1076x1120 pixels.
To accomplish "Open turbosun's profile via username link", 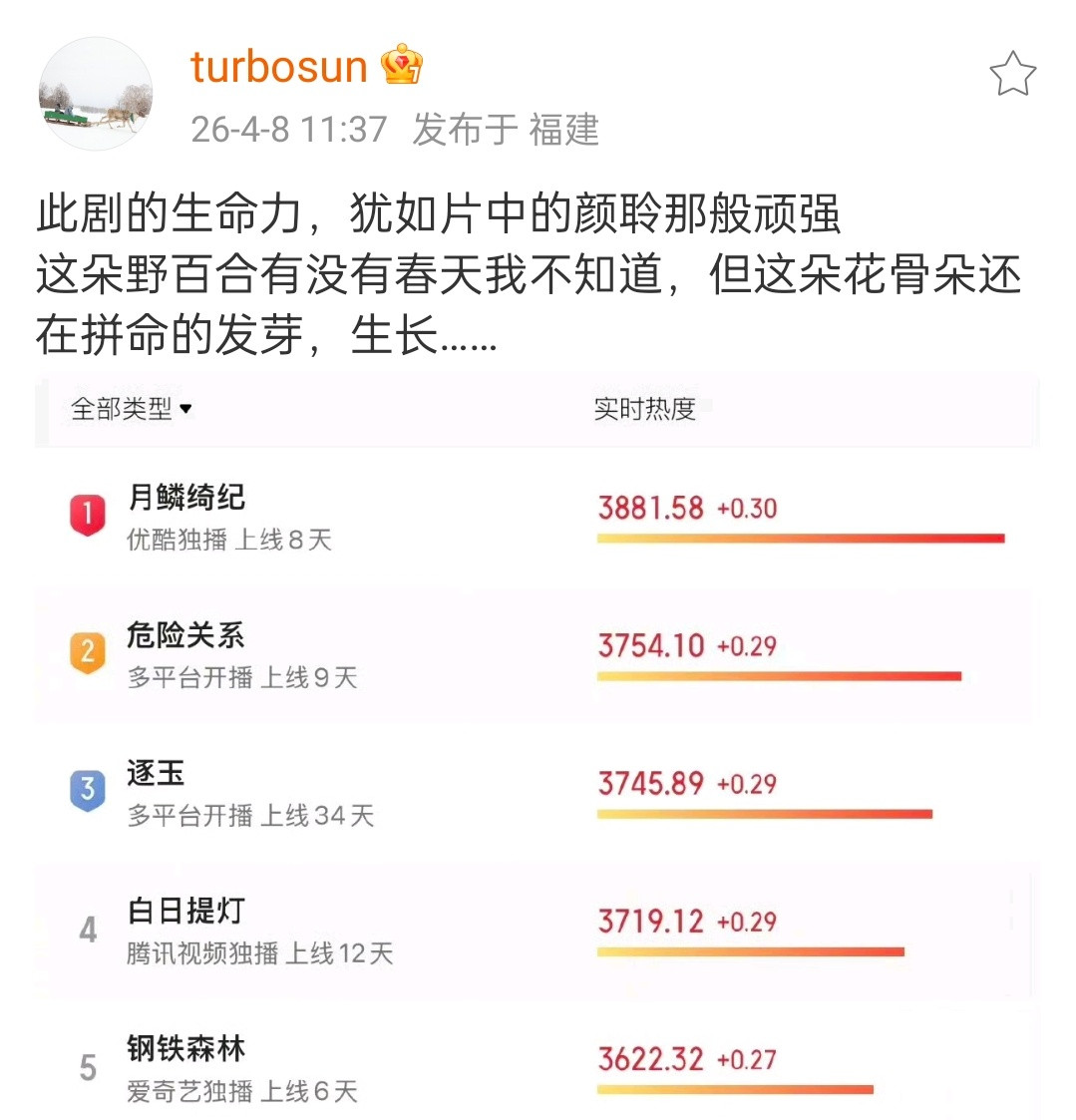I will tap(279, 66).
